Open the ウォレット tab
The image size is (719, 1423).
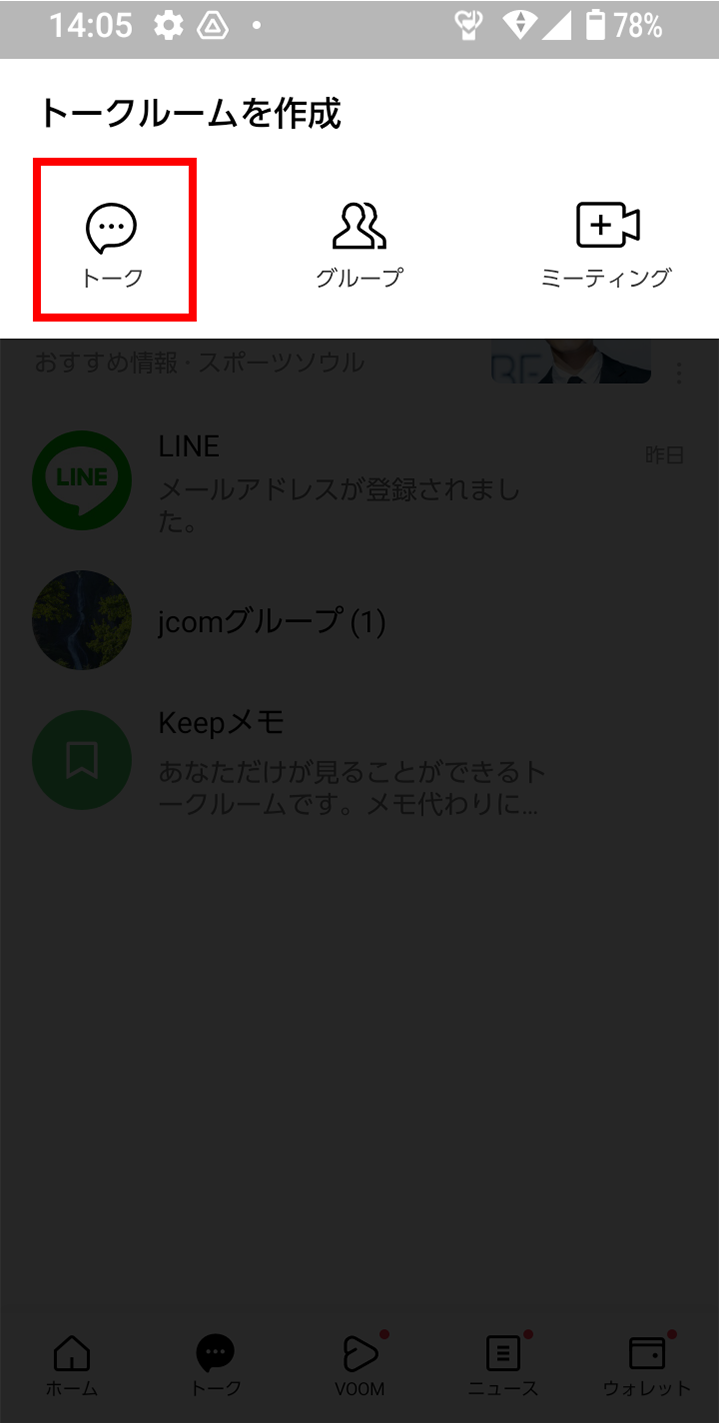[646, 1365]
